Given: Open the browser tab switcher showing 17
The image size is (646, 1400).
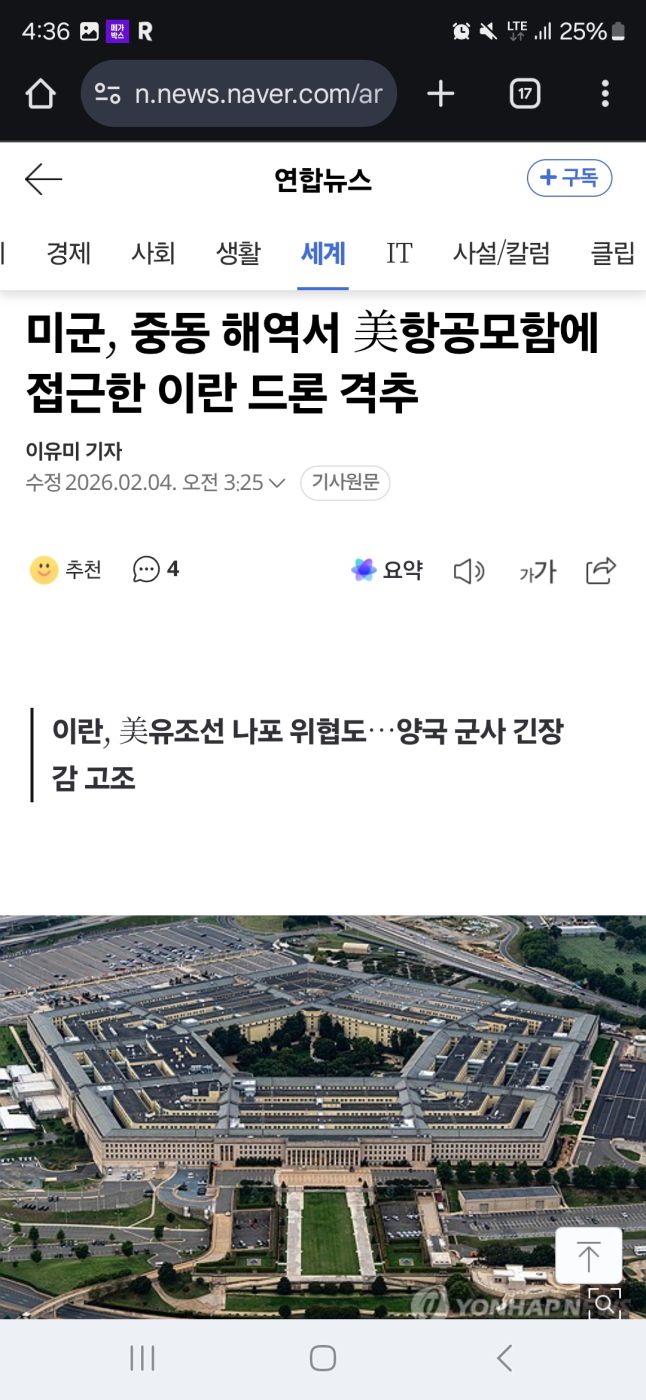Looking at the screenshot, I should tap(524, 94).
